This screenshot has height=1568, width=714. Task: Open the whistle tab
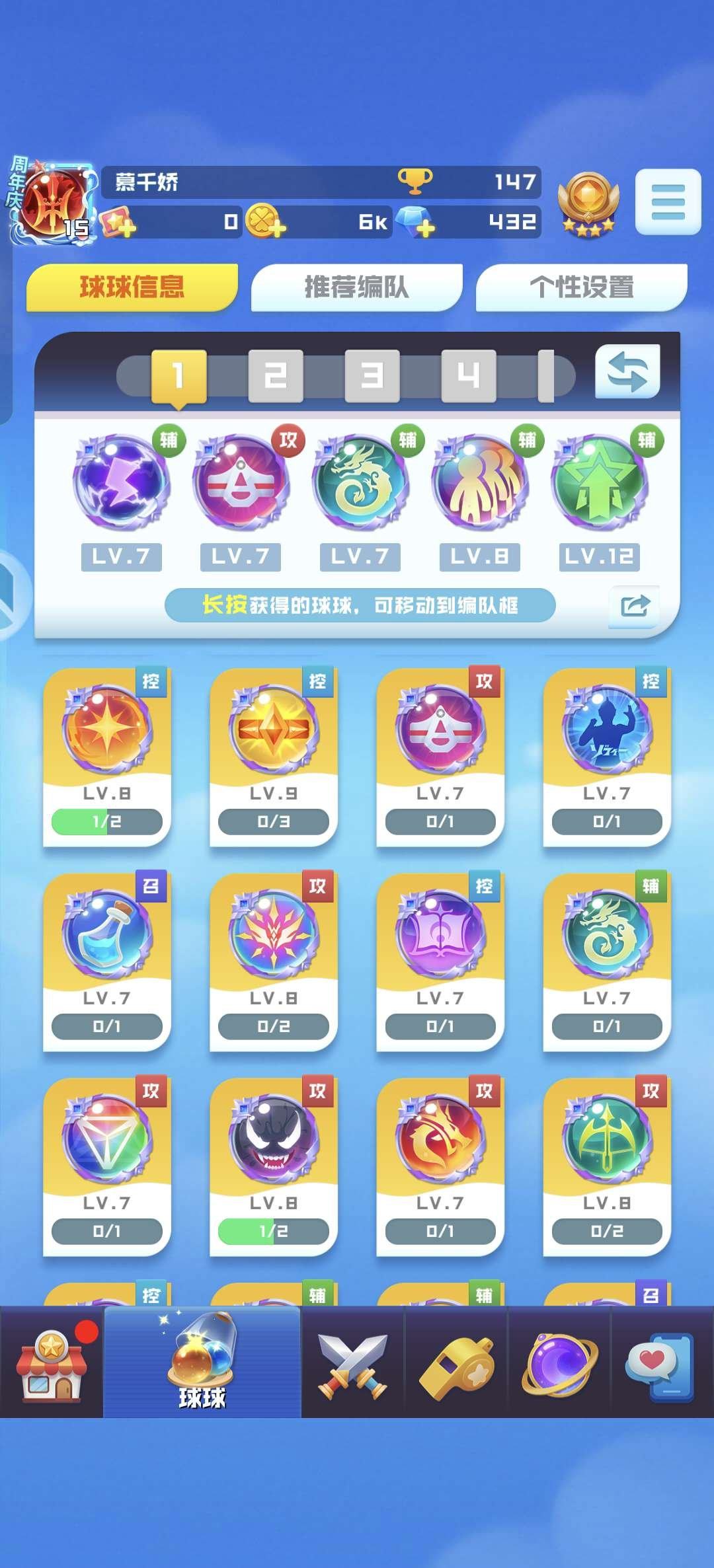[x=456, y=1364]
